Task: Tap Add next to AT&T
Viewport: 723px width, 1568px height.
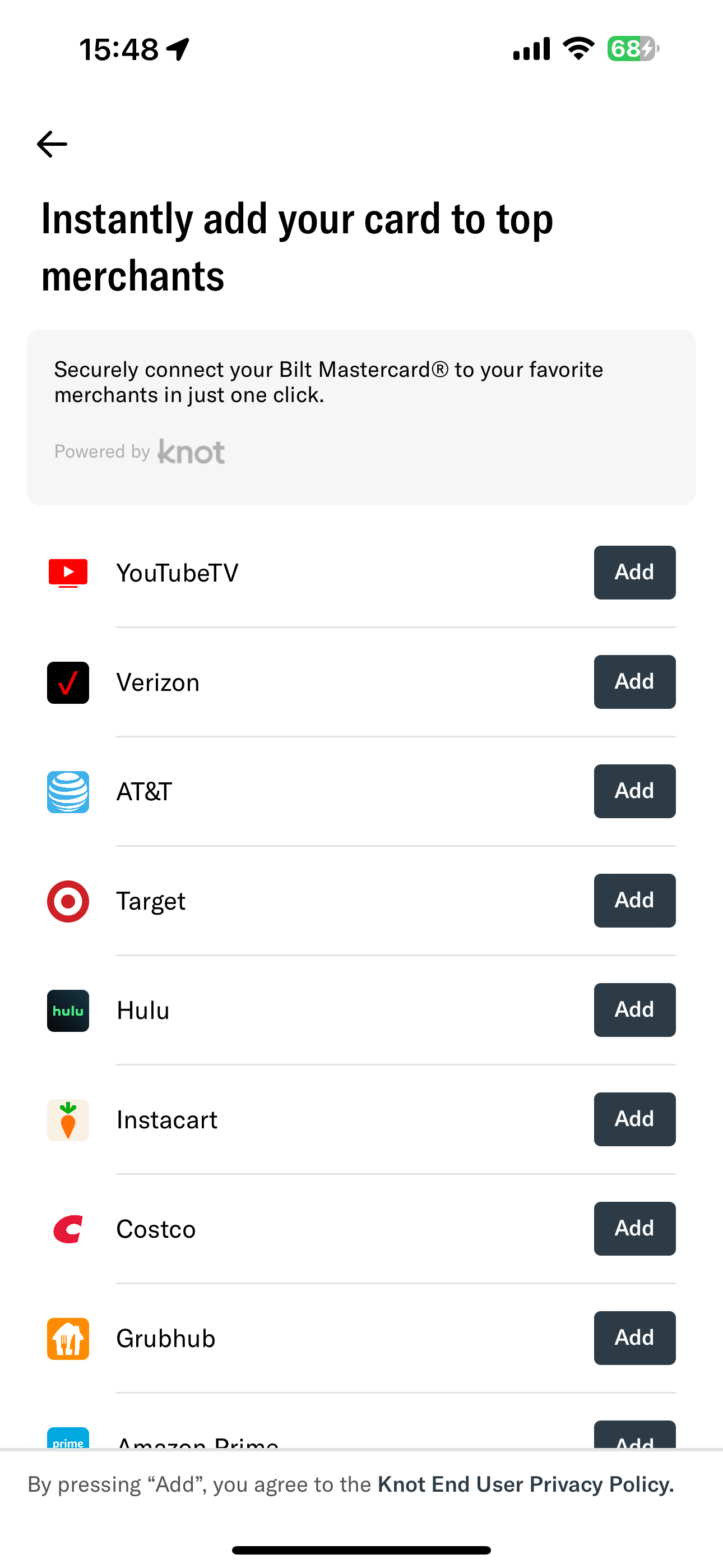Action: tap(634, 791)
